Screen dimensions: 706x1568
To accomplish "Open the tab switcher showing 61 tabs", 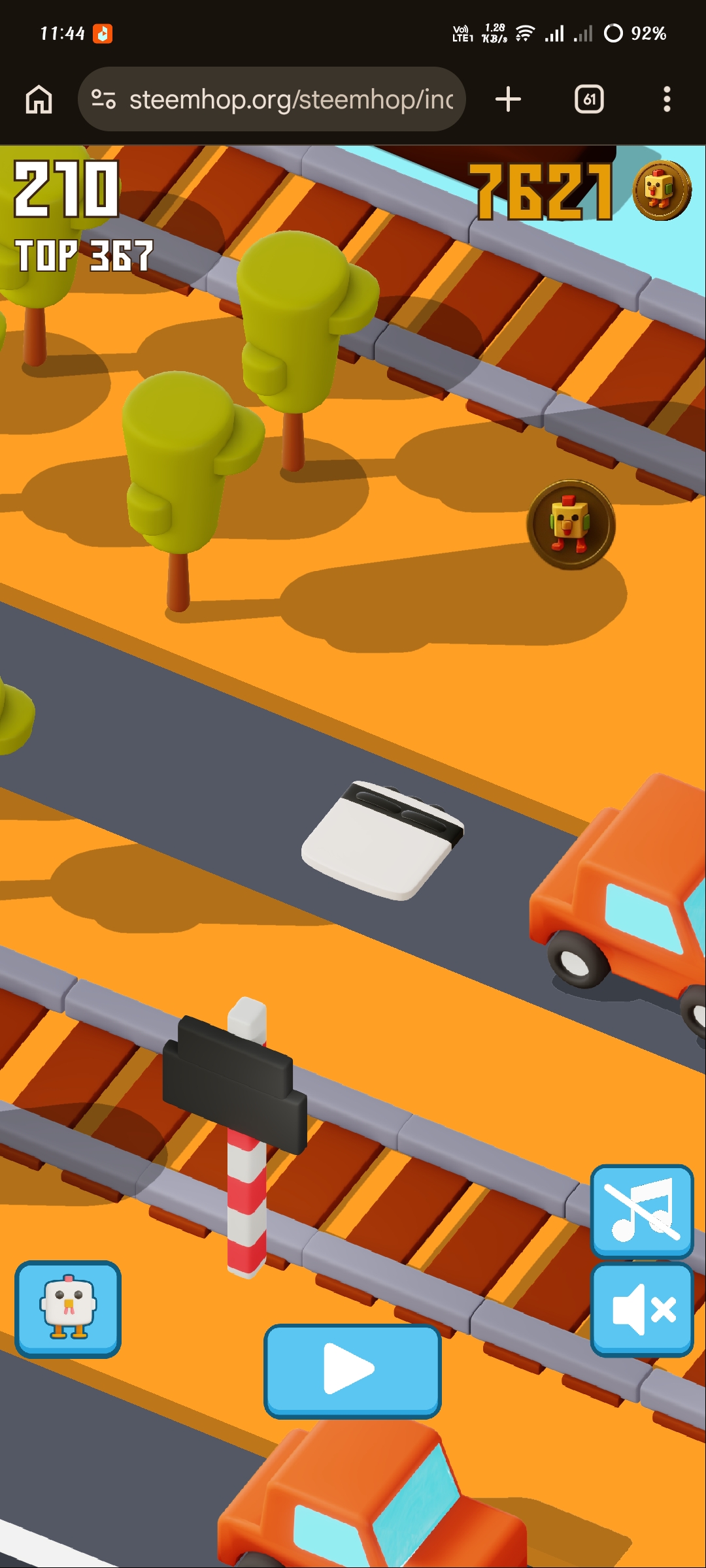I will [x=589, y=99].
